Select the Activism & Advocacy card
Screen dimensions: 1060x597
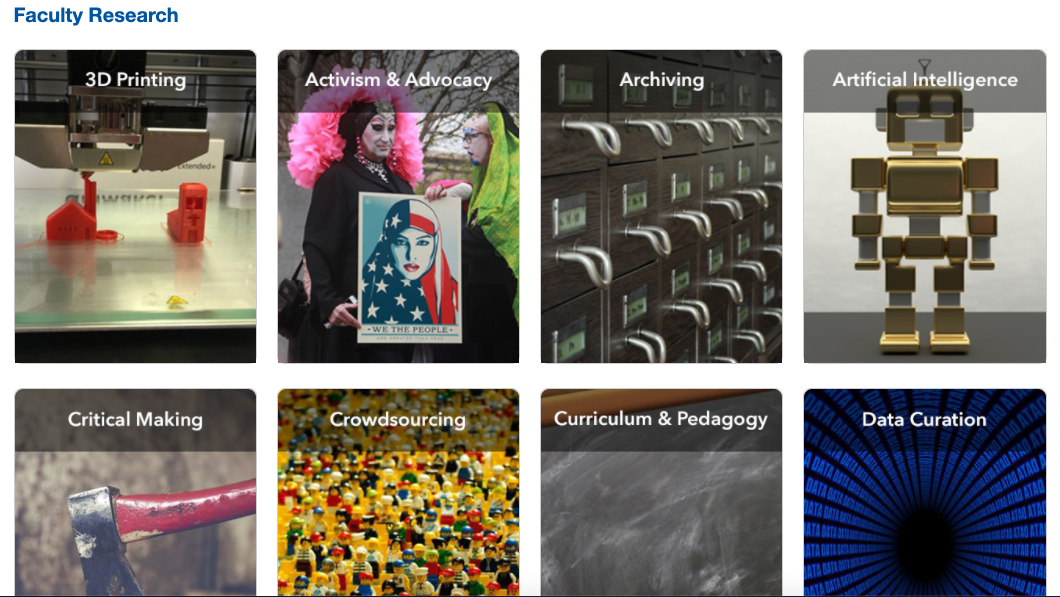(x=398, y=206)
